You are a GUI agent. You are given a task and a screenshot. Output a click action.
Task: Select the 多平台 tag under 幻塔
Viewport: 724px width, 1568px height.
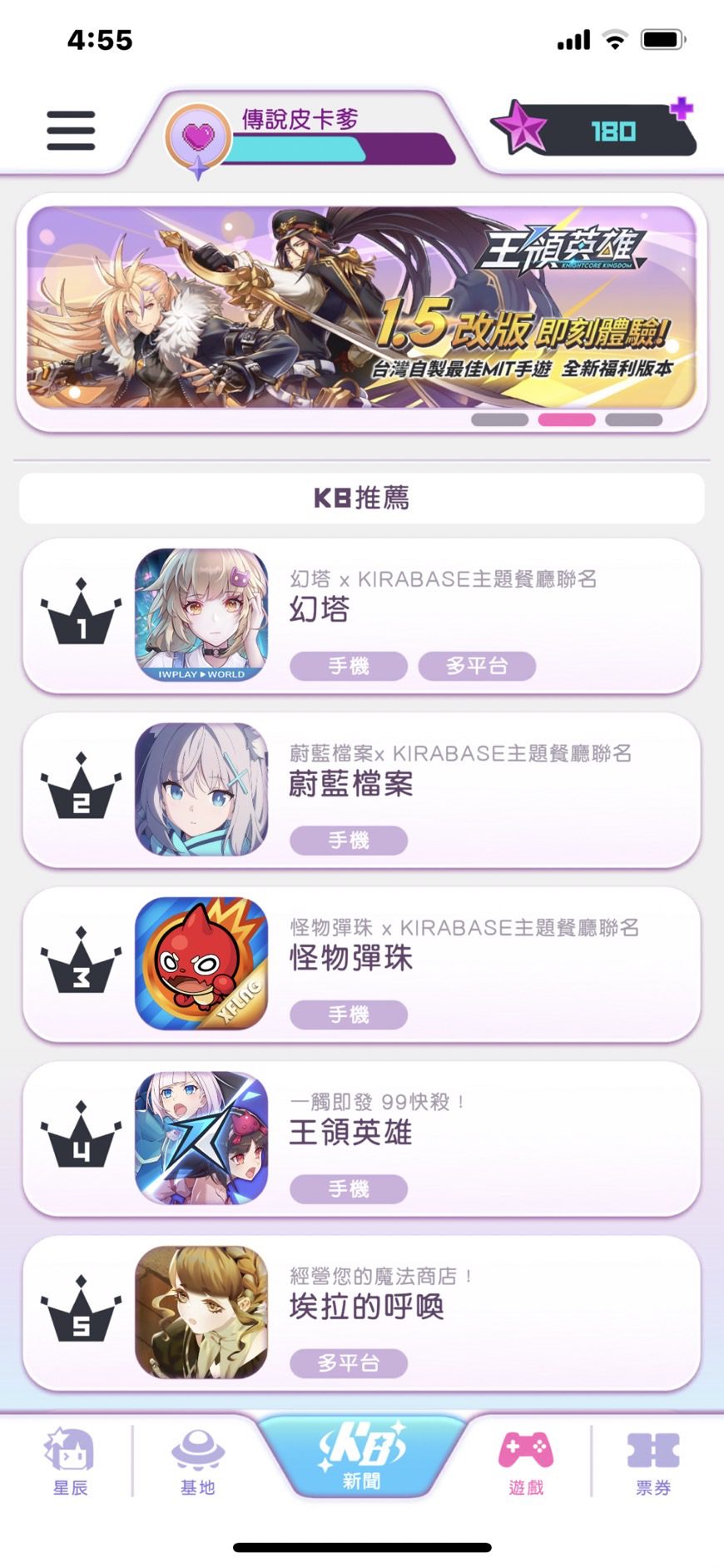point(477,666)
